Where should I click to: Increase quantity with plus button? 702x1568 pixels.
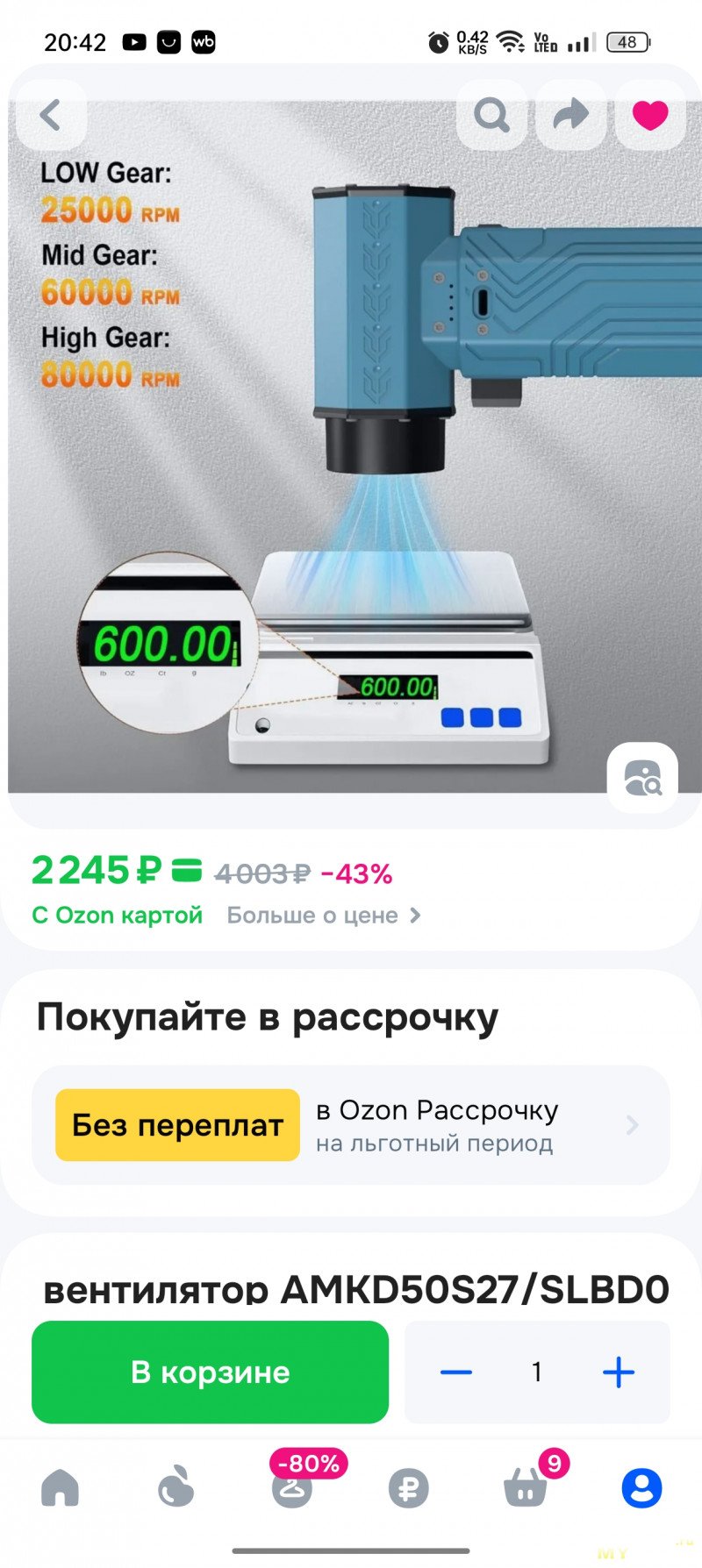coord(619,1372)
